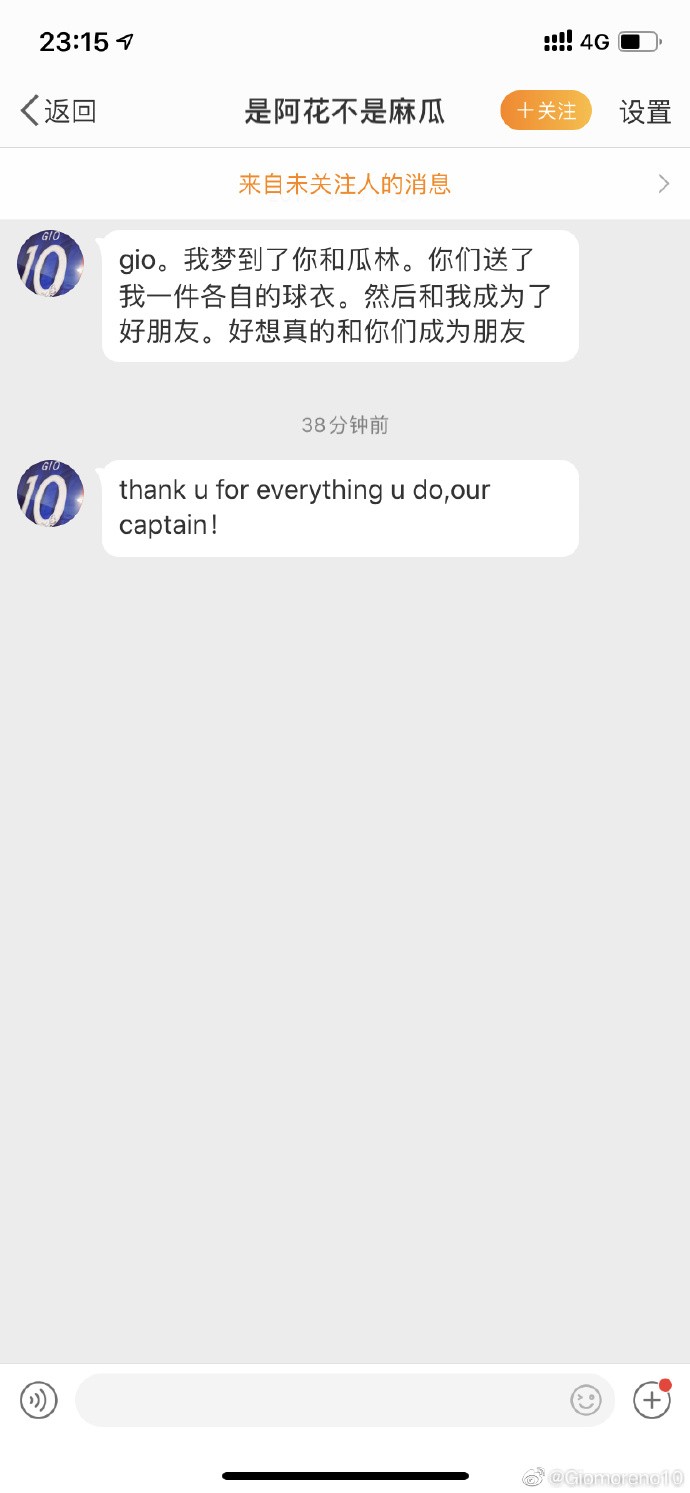
Task: Focus the message text field
Action: [x=320, y=1400]
